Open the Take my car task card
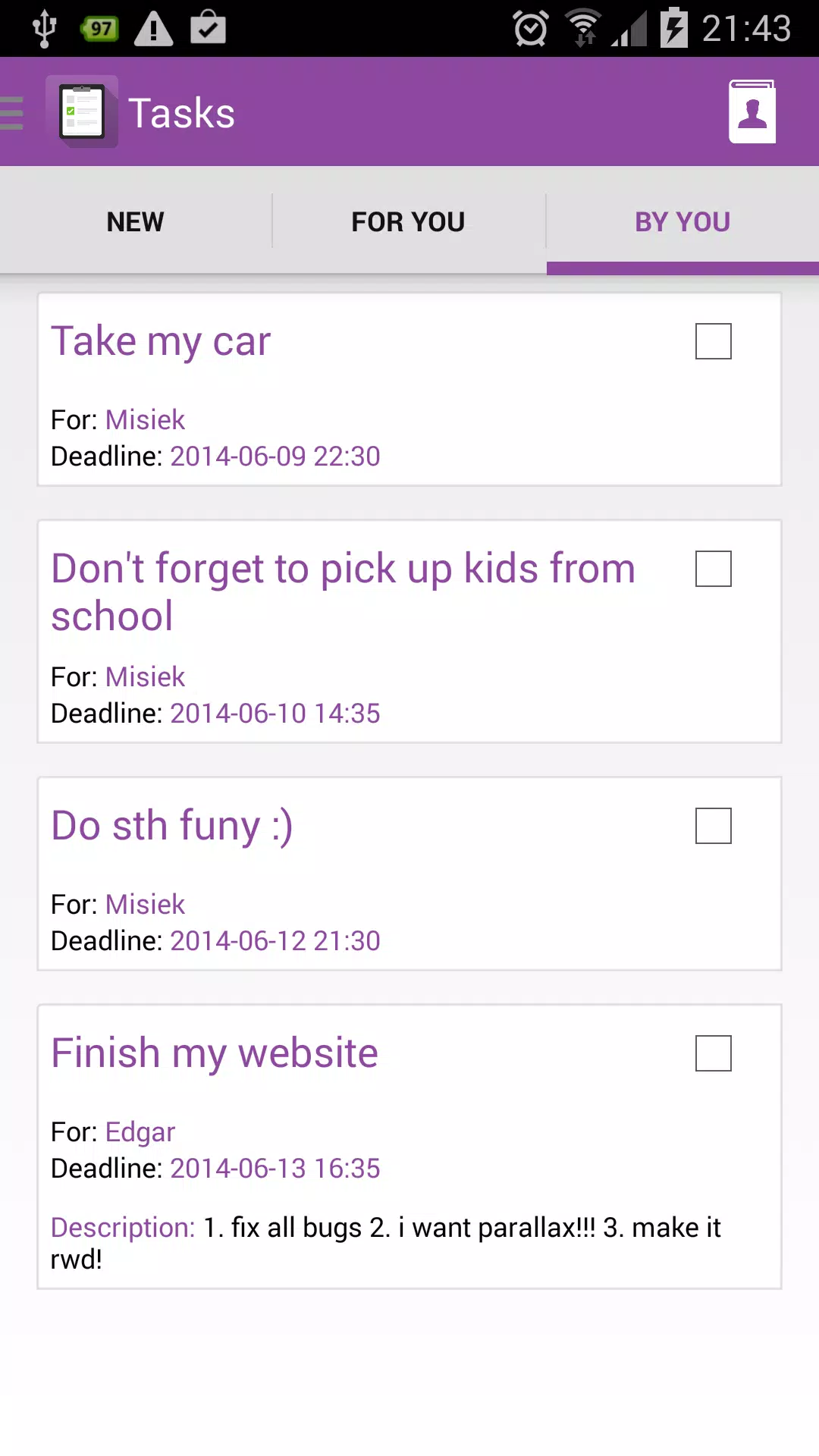Image resolution: width=819 pixels, height=1456 pixels. (409, 390)
